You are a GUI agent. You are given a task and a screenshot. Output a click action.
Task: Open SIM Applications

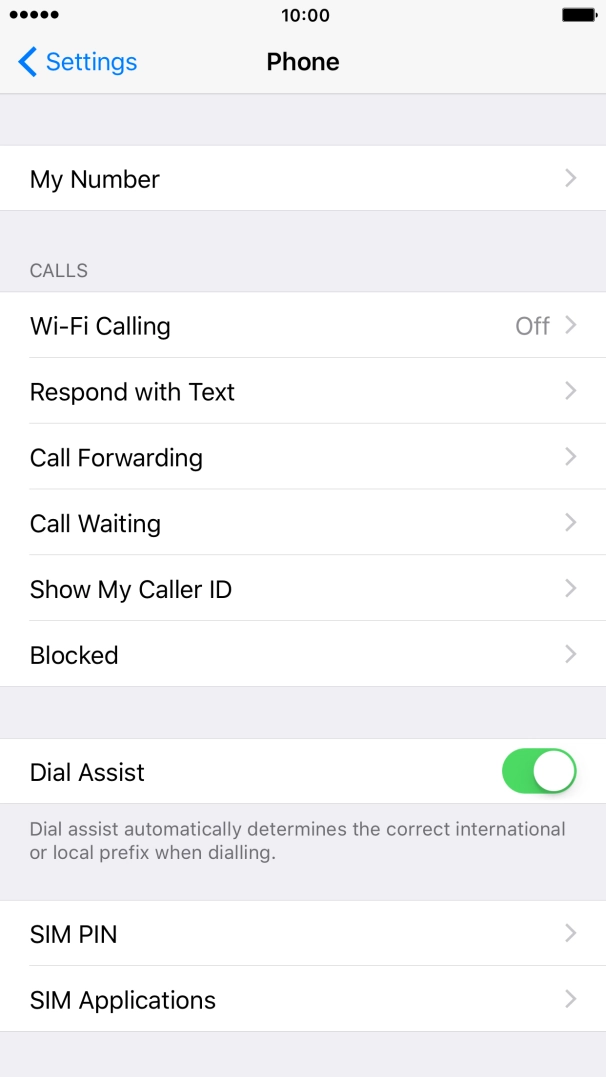pyautogui.click(x=302, y=1000)
